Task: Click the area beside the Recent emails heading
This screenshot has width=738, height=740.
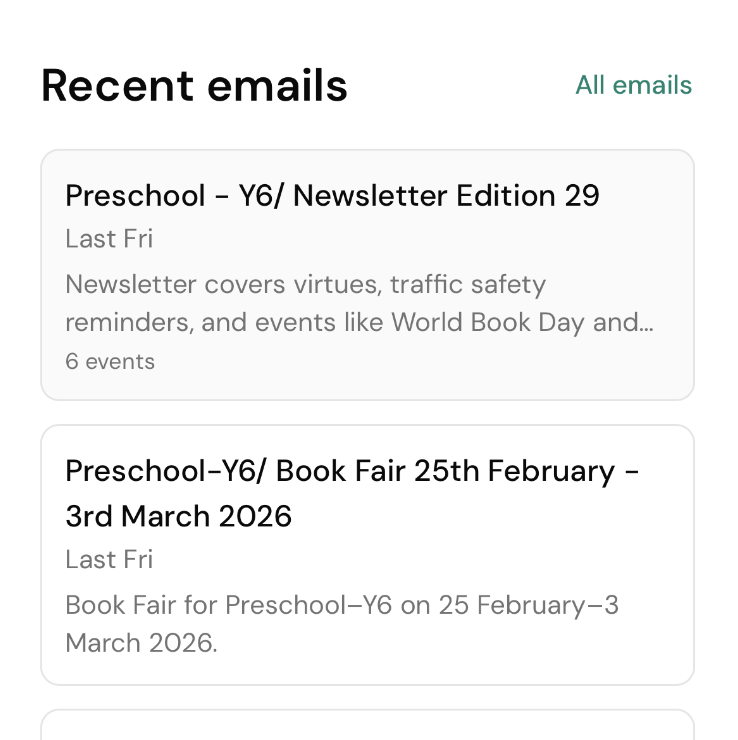Action: pyautogui.click(x=460, y=85)
